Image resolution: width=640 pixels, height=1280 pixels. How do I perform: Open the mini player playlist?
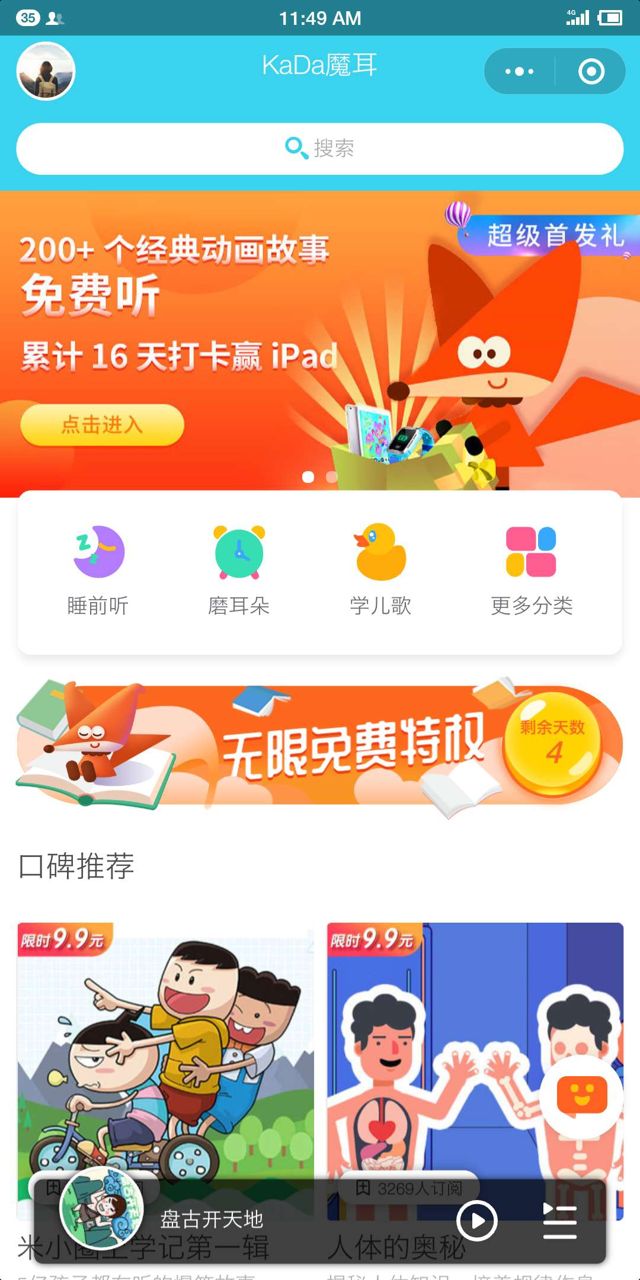click(560, 1220)
